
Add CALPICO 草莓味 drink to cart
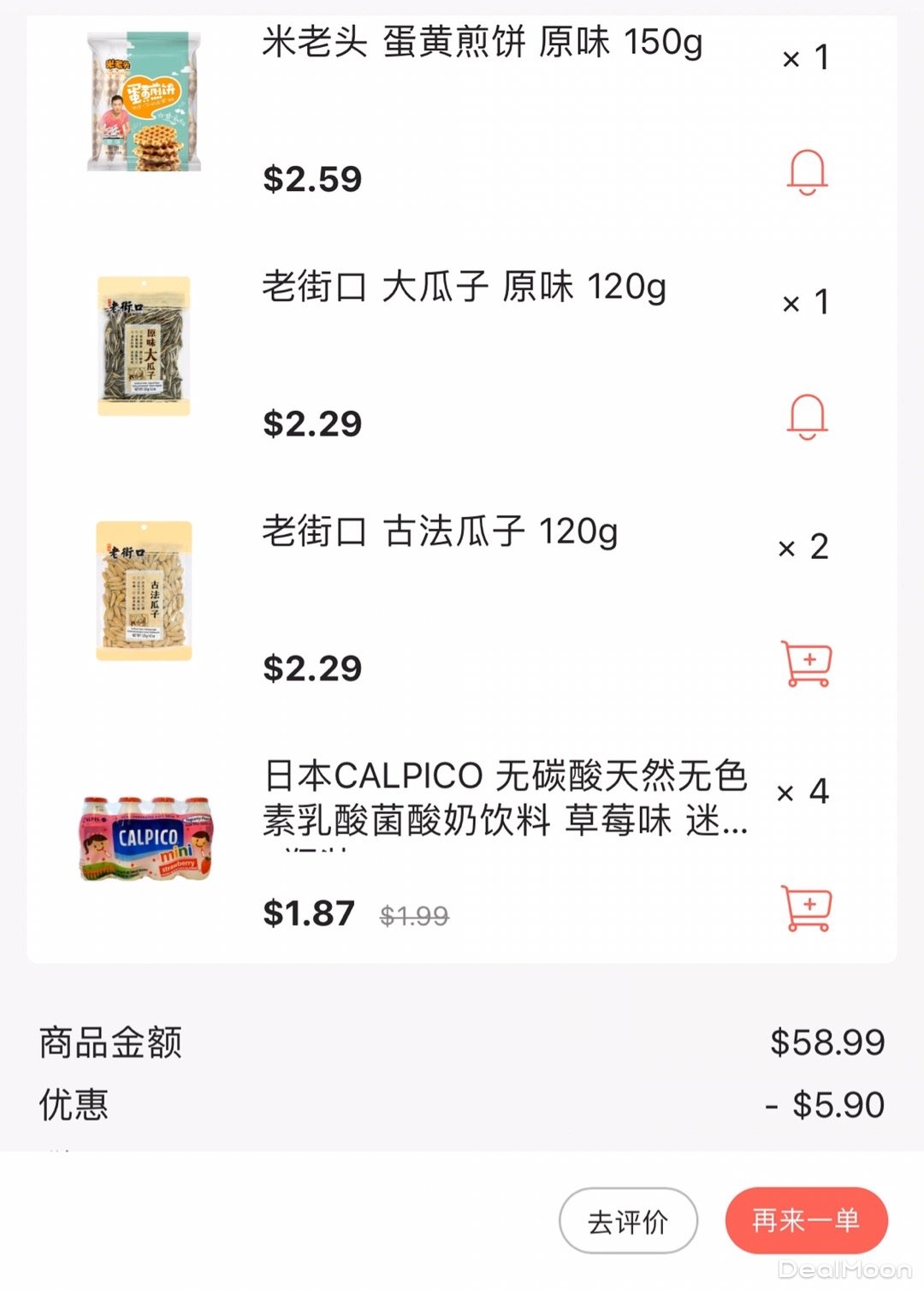point(806,907)
